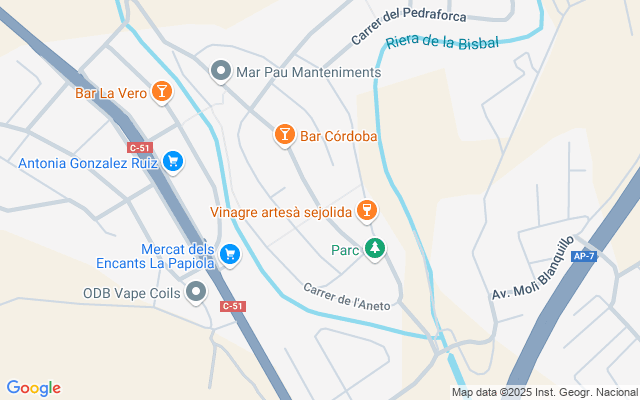Select the Mar Pau Manteniments marker
The height and width of the screenshot is (400, 640).
point(221,71)
